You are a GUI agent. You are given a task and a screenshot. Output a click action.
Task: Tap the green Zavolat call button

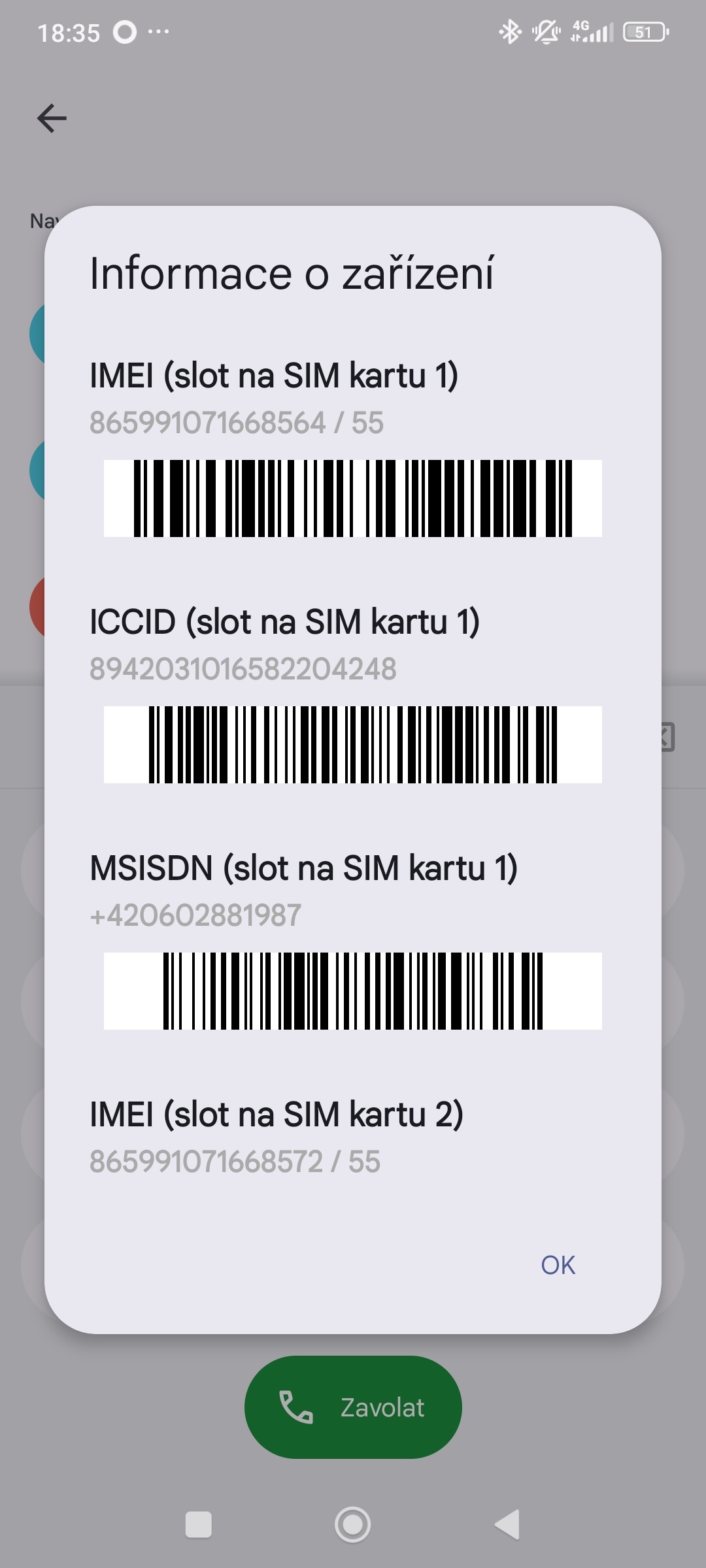coord(353,1407)
